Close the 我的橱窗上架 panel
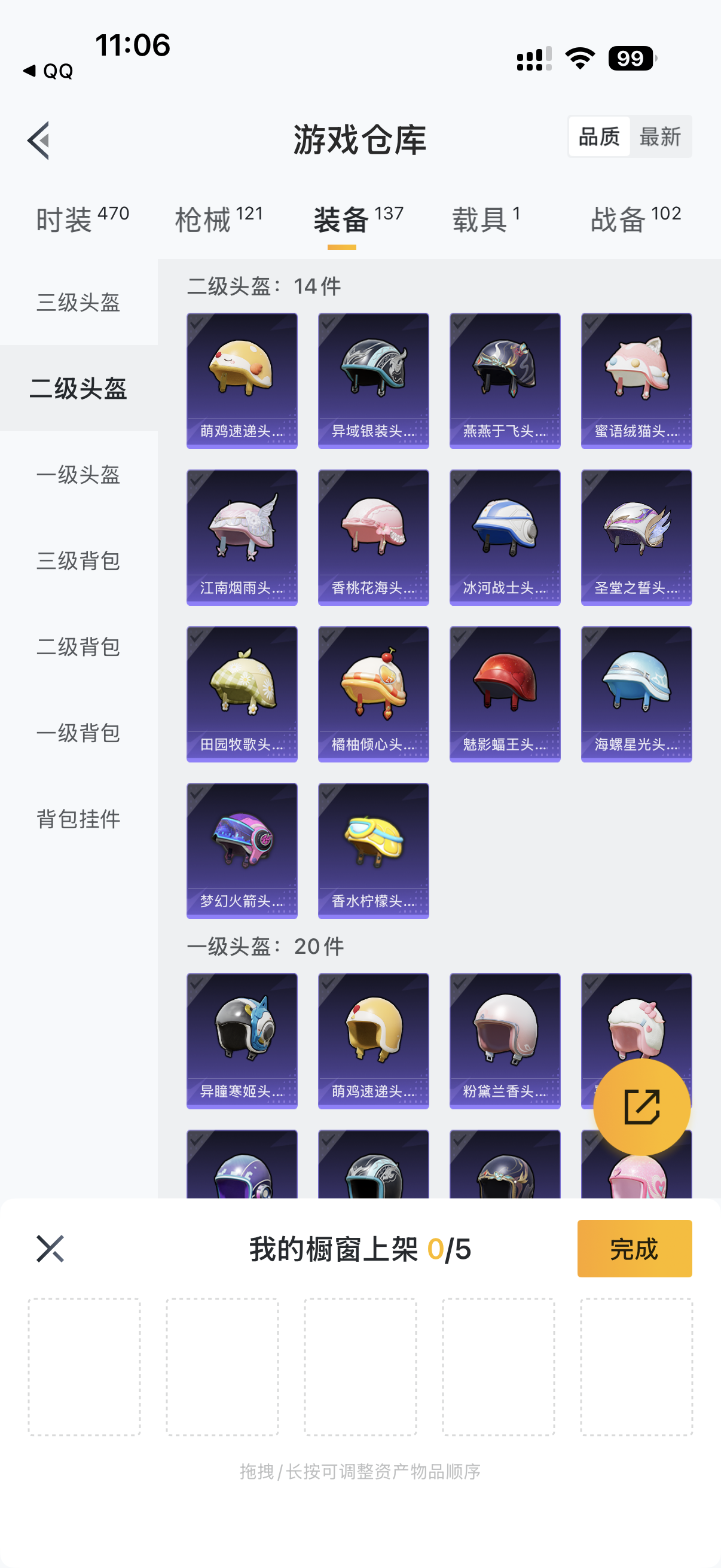721x1568 pixels. [50, 1249]
